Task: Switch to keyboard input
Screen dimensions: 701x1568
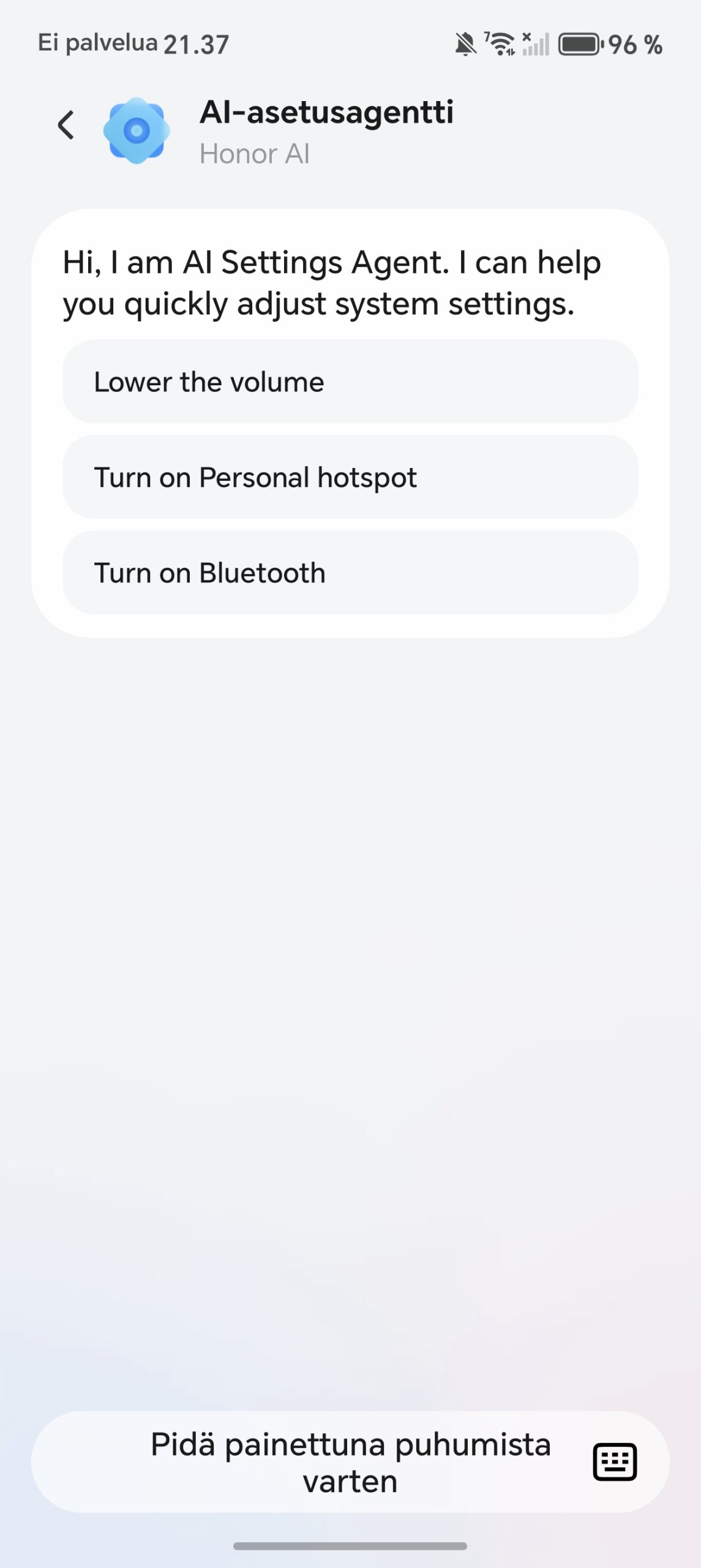Action: (615, 1462)
